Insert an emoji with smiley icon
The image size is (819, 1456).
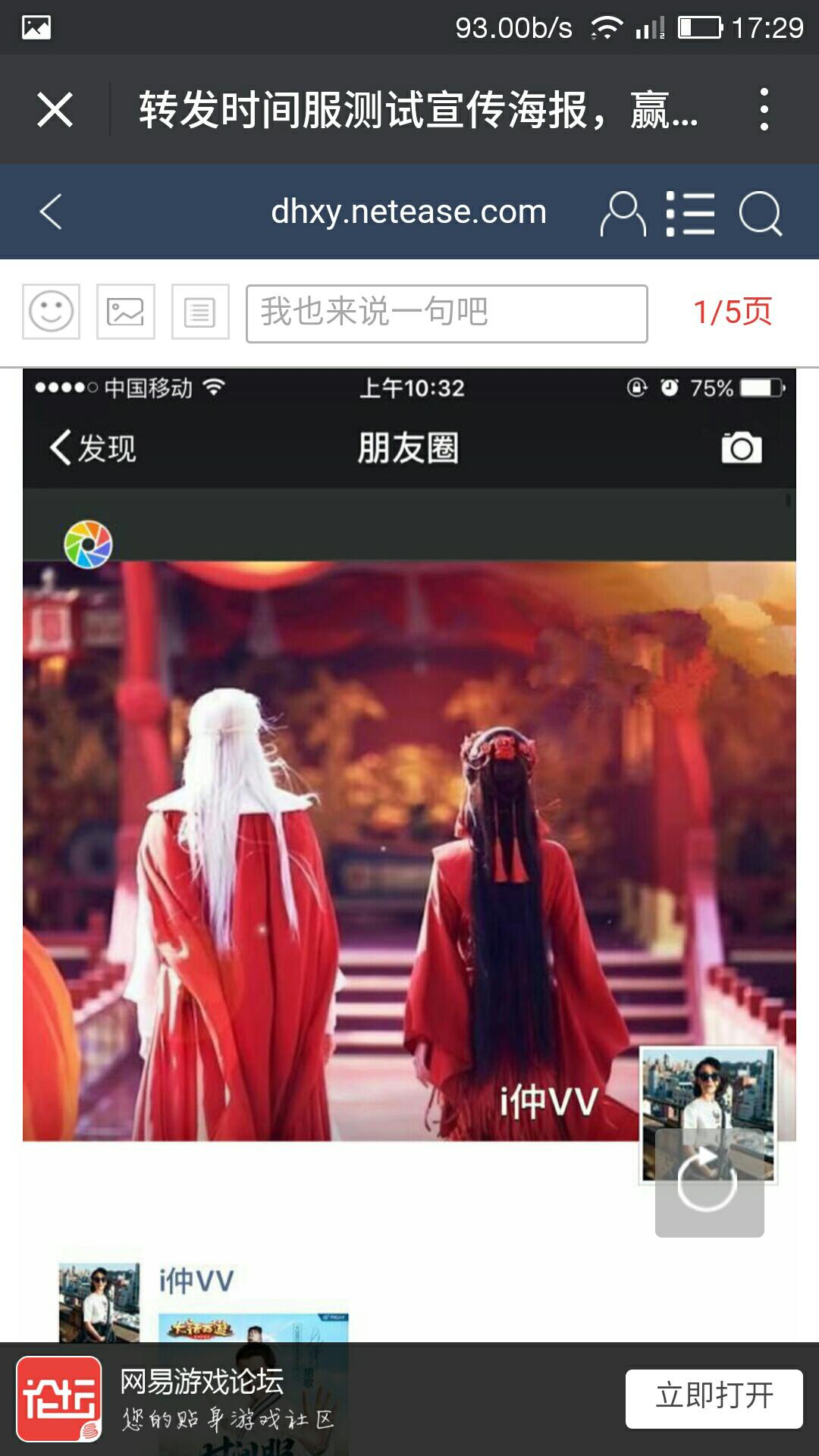(x=51, y=312)
